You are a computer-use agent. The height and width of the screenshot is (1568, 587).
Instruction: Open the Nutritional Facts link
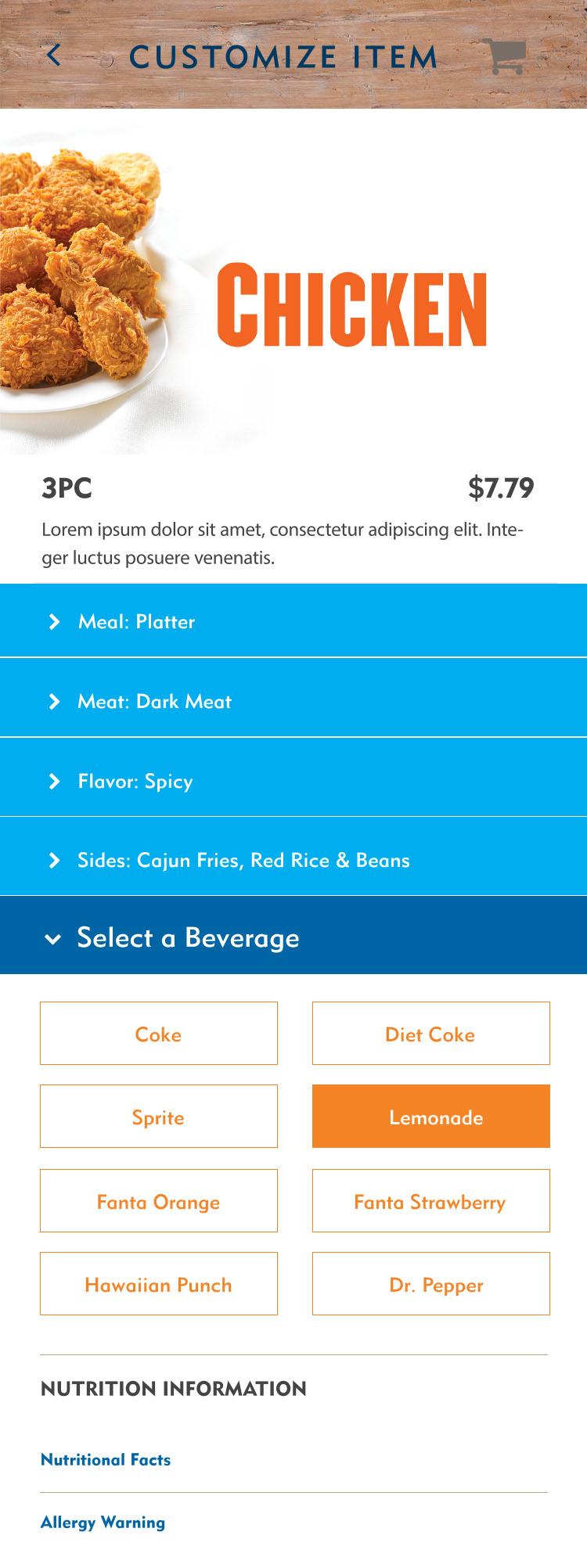tap(106, 1459)
